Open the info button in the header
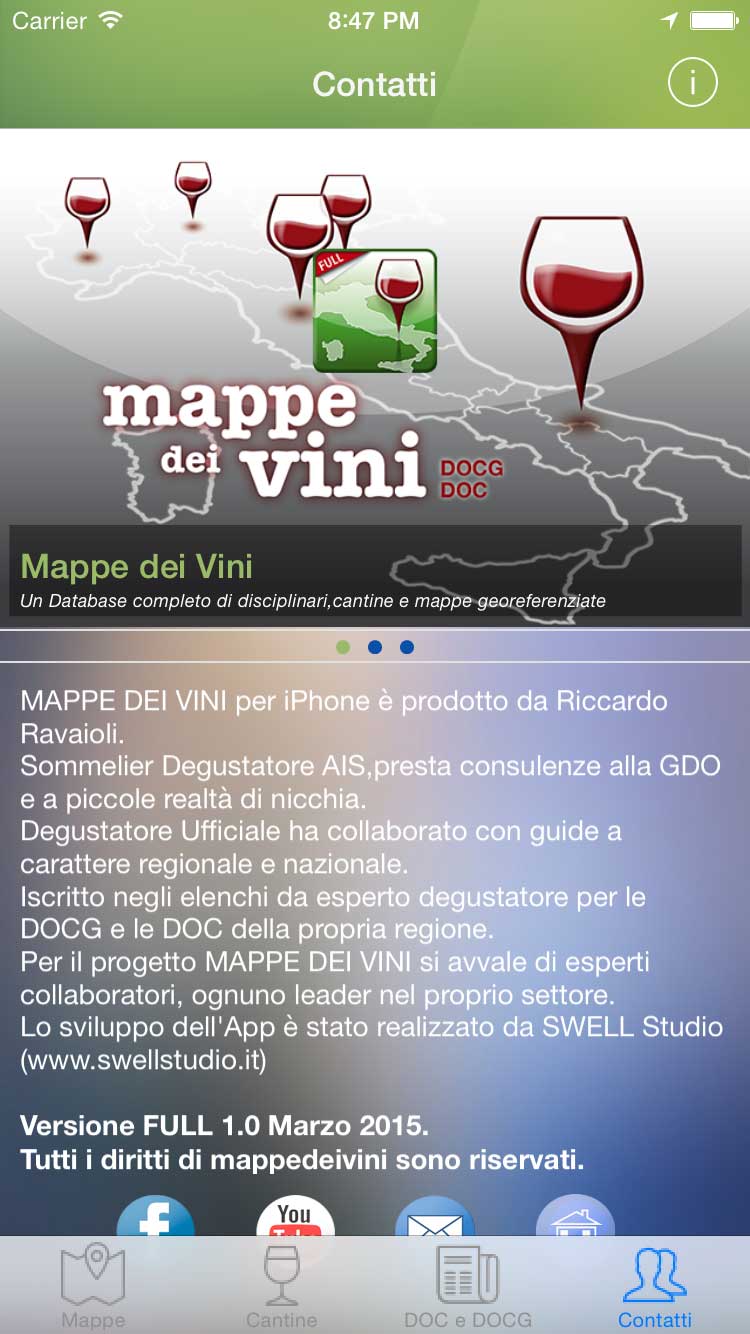 pyautogui.click(x=693, y=82)
